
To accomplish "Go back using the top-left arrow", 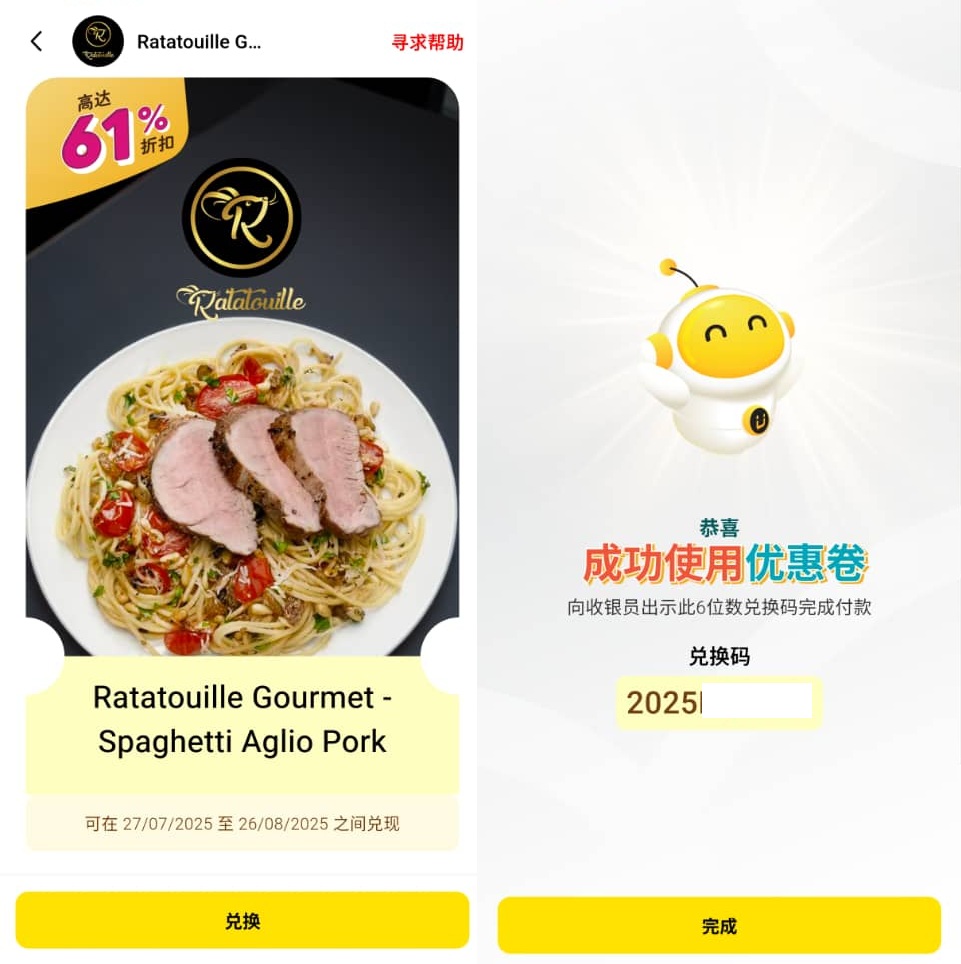I will (37, 41).
